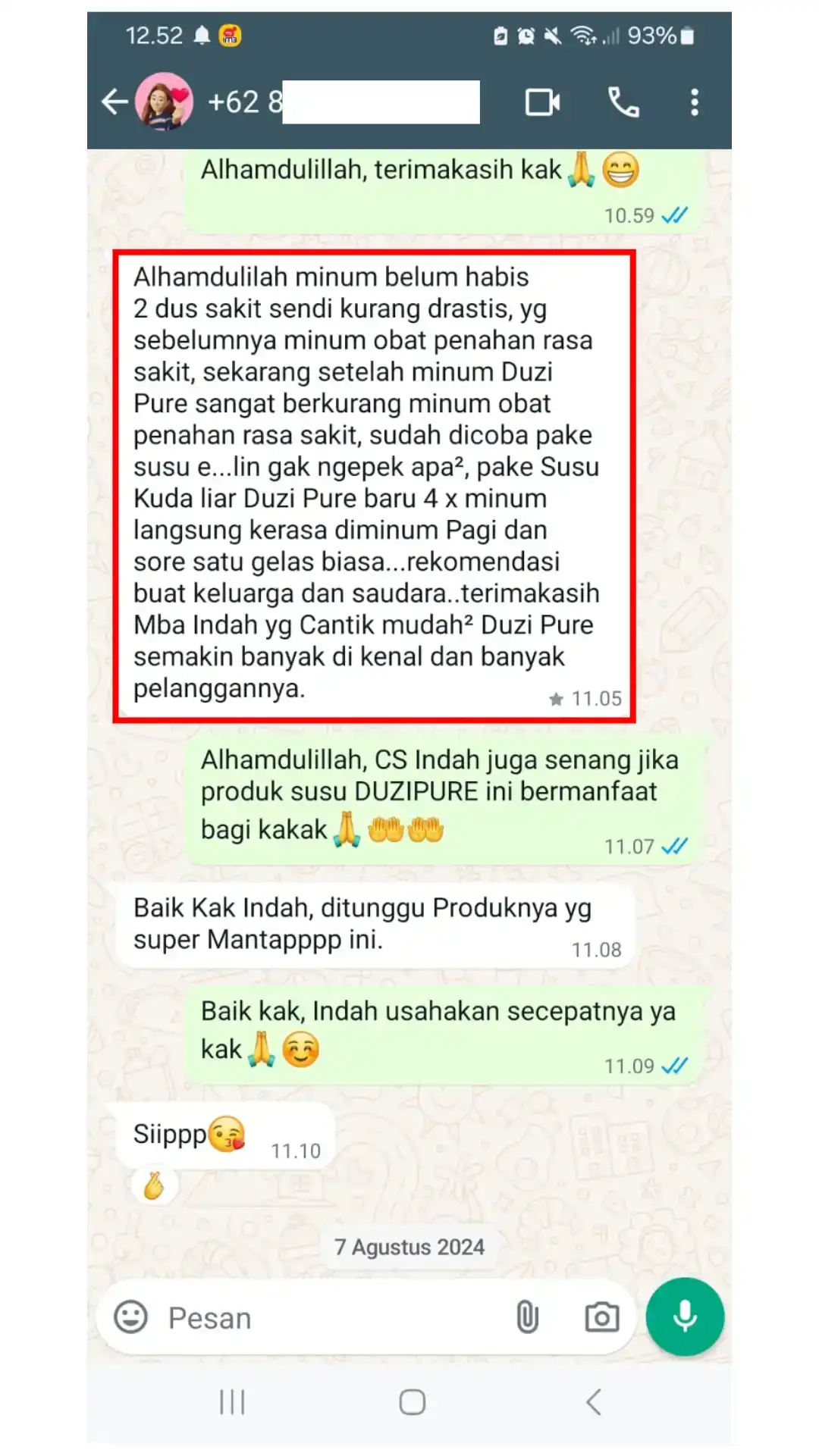Screen dimensions: 819x1456
Task: Tap the voice message microphone button
Action: click(685, 1317)
